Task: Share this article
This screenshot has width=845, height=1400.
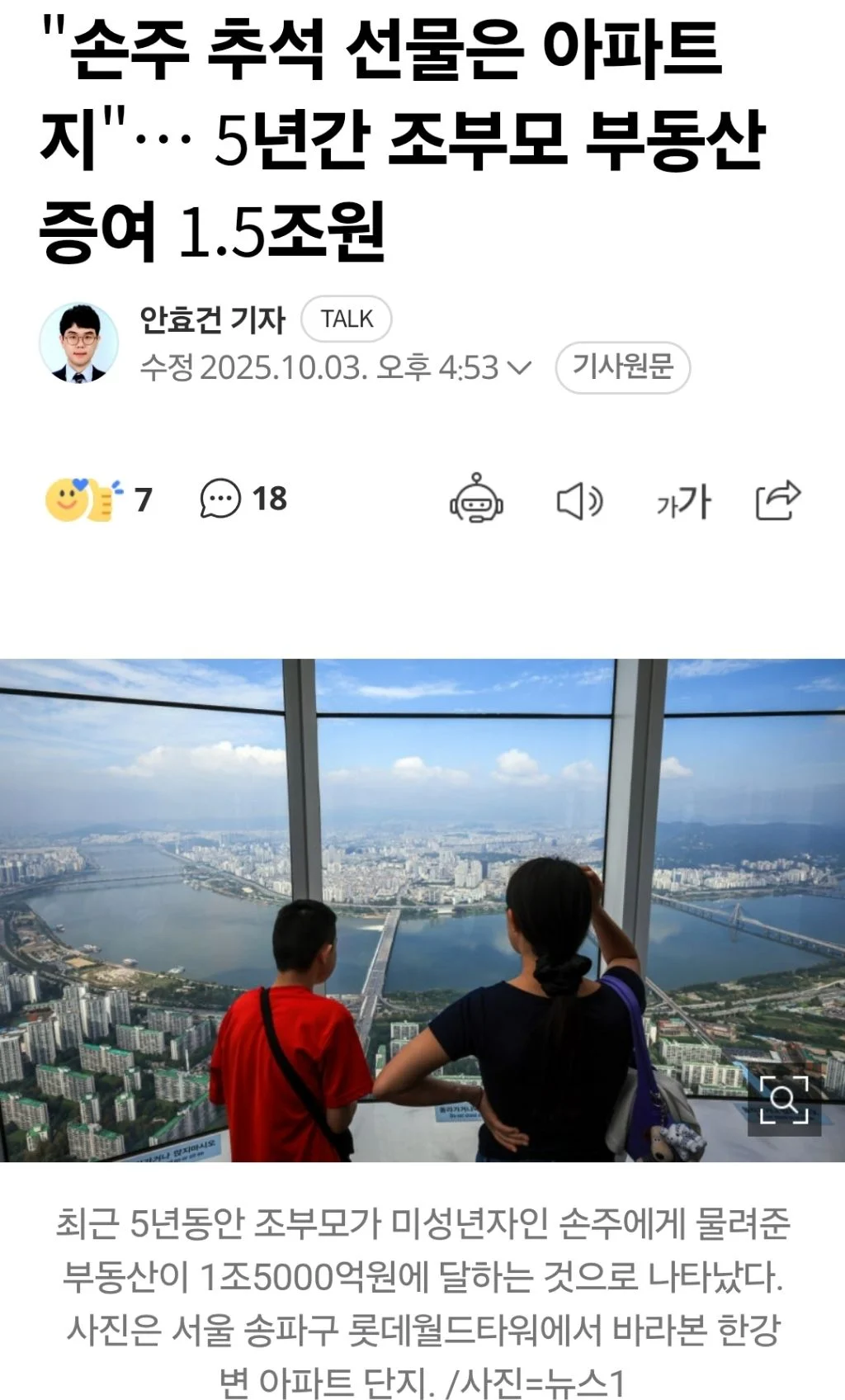Action: click(778, 499)
